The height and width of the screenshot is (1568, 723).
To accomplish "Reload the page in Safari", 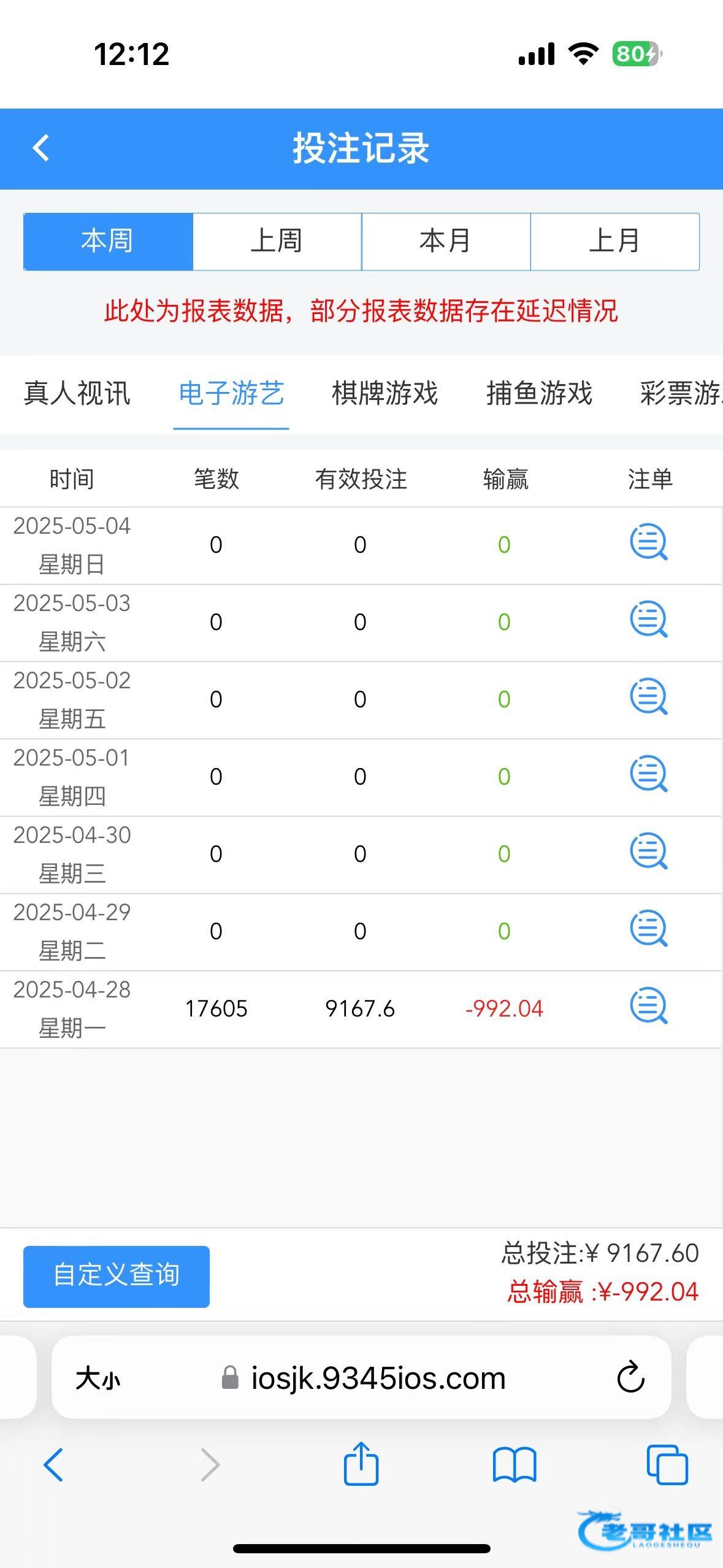I will click(630, 1377).
